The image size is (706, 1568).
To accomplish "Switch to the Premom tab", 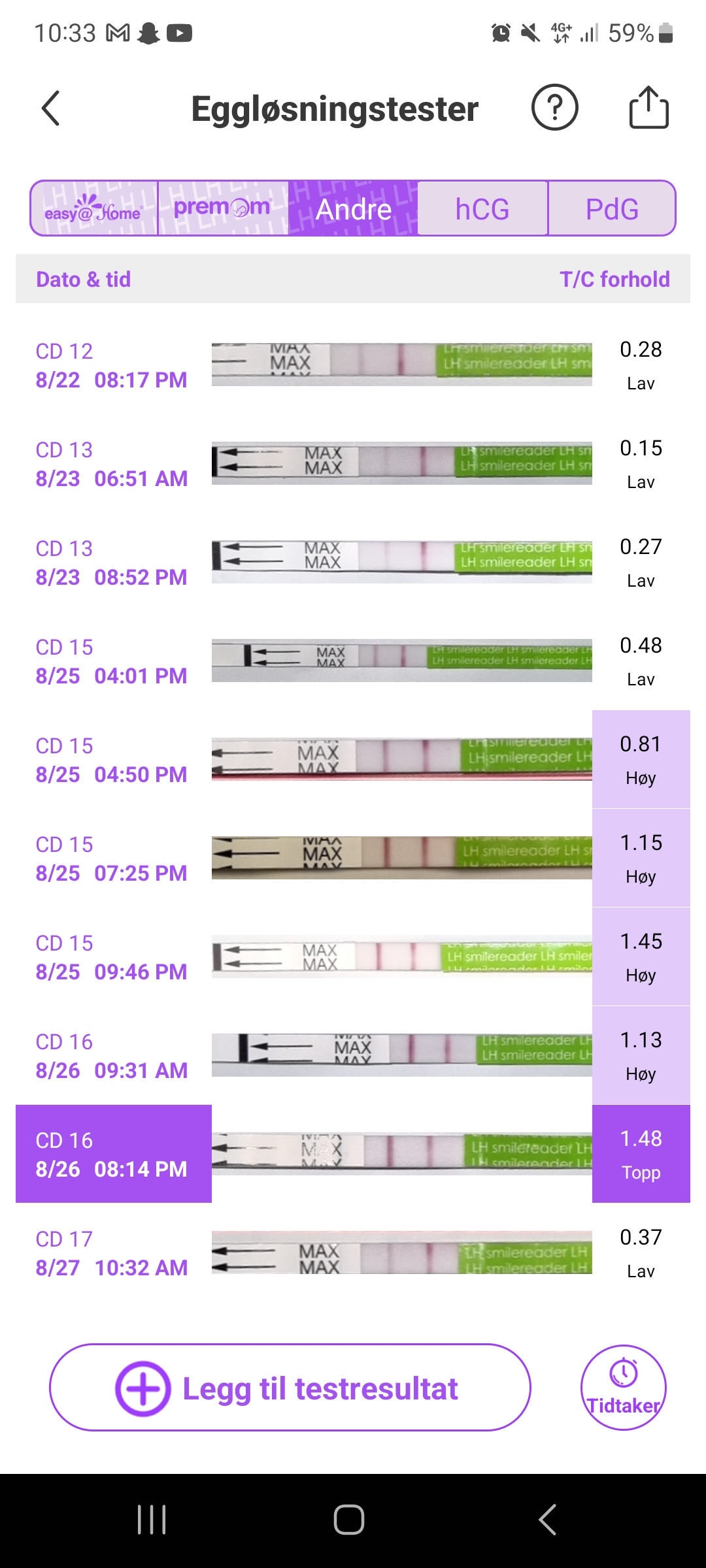I will tap(223, 208).
